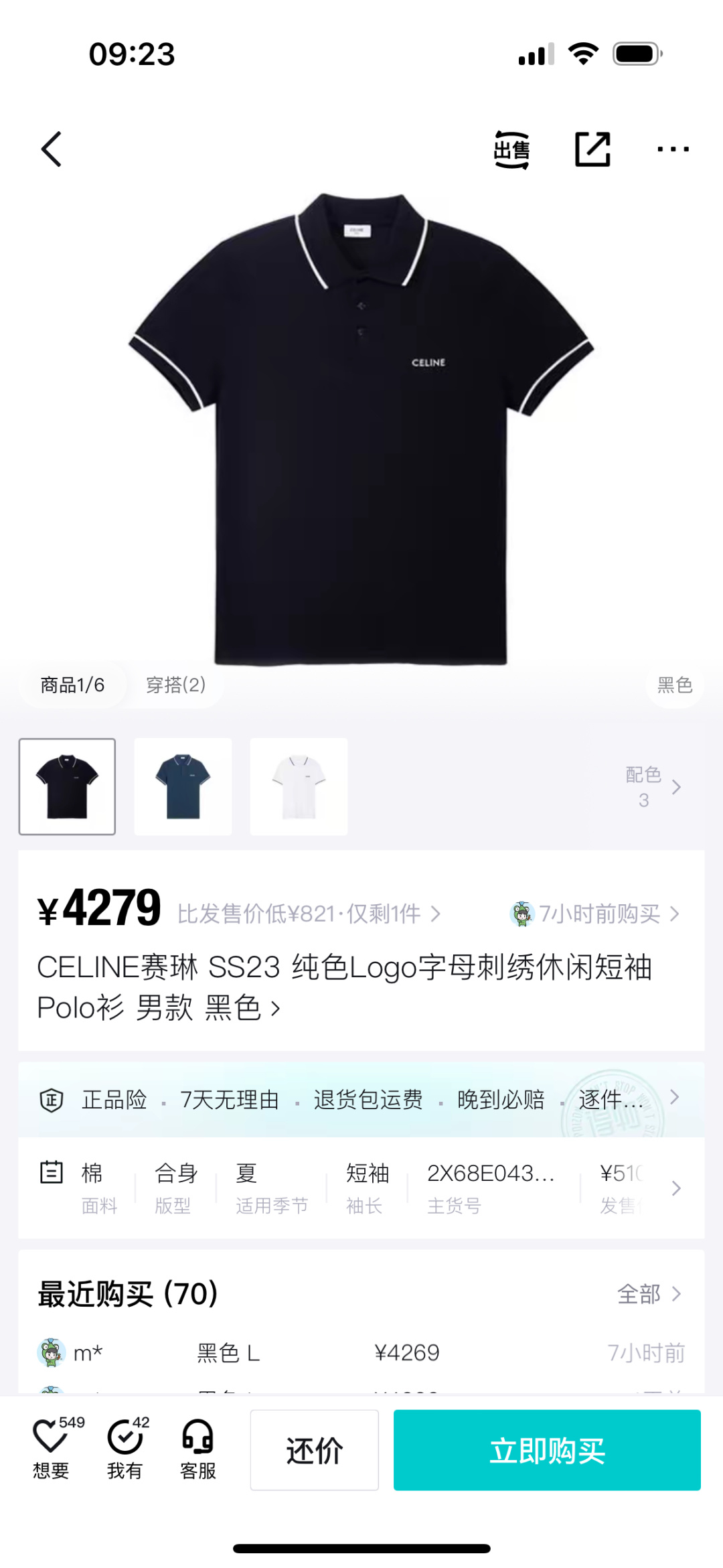Tap 立即购买 to buy now

(x=547, y=1451)
